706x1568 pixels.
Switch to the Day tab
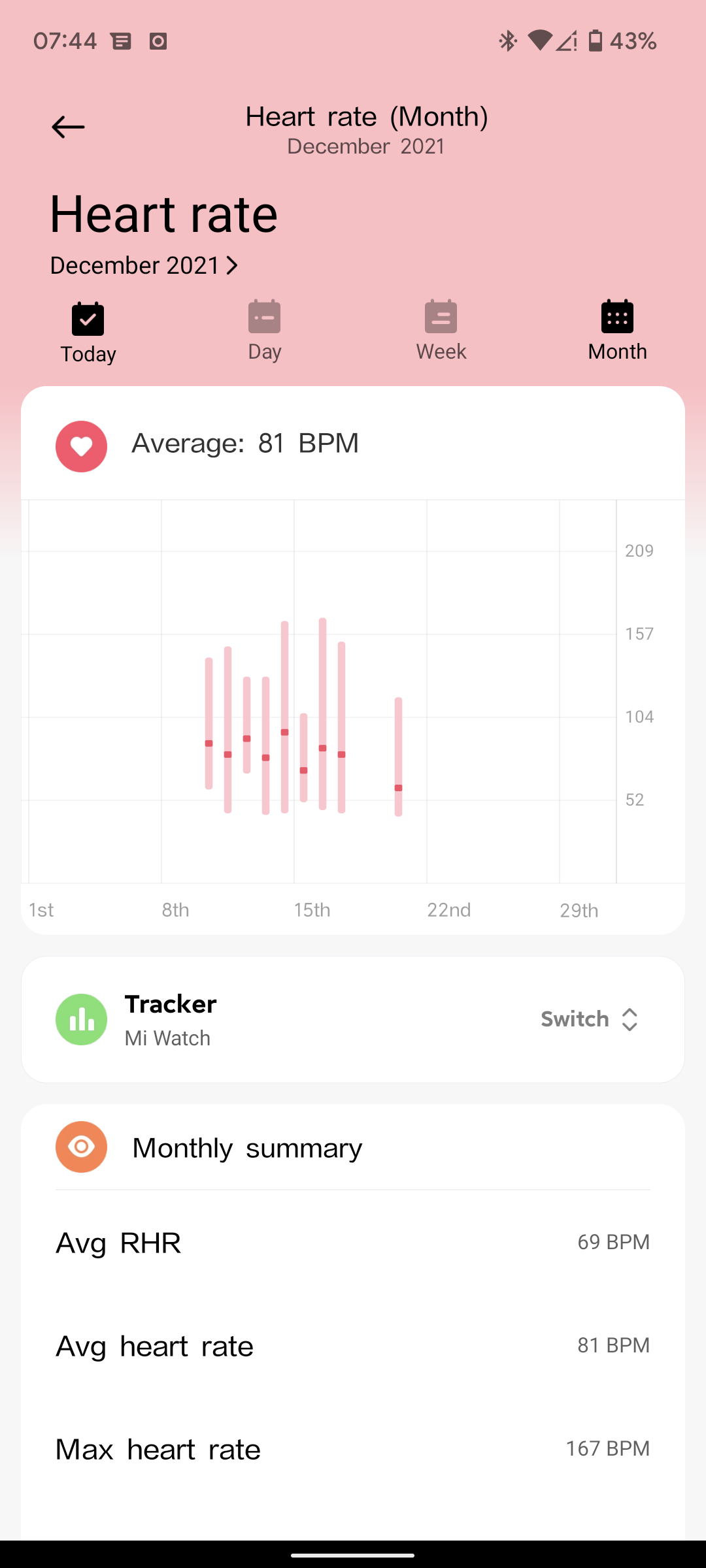point(265,331)
